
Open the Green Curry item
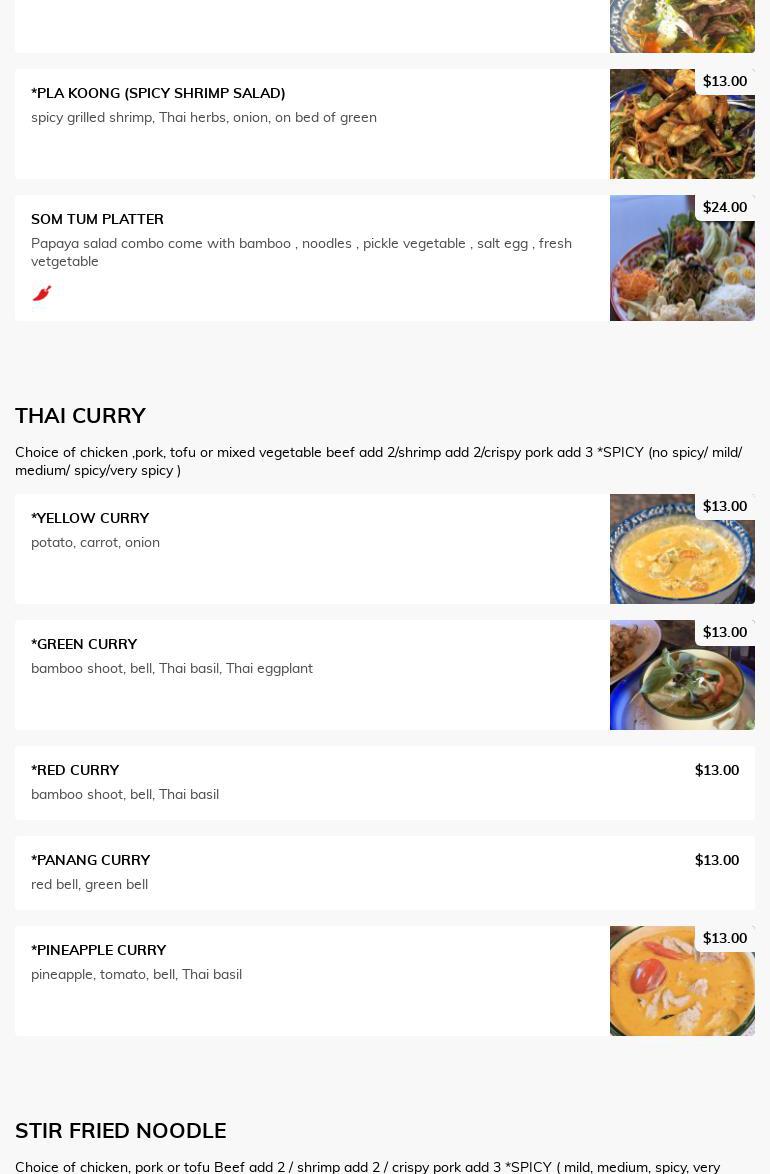click(x=84, y=645)
